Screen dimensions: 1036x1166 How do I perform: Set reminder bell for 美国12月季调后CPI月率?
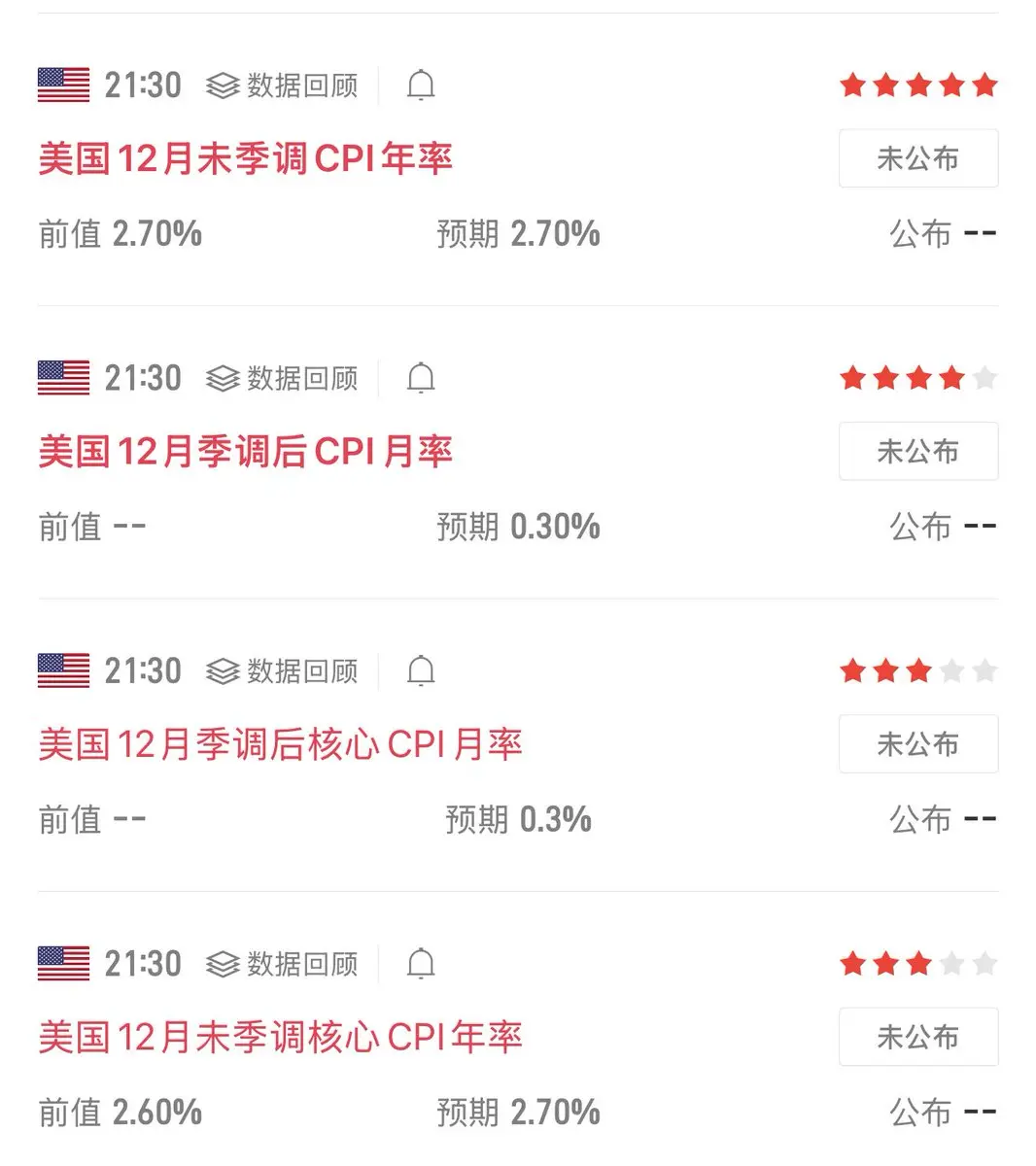tap(420, 378)
